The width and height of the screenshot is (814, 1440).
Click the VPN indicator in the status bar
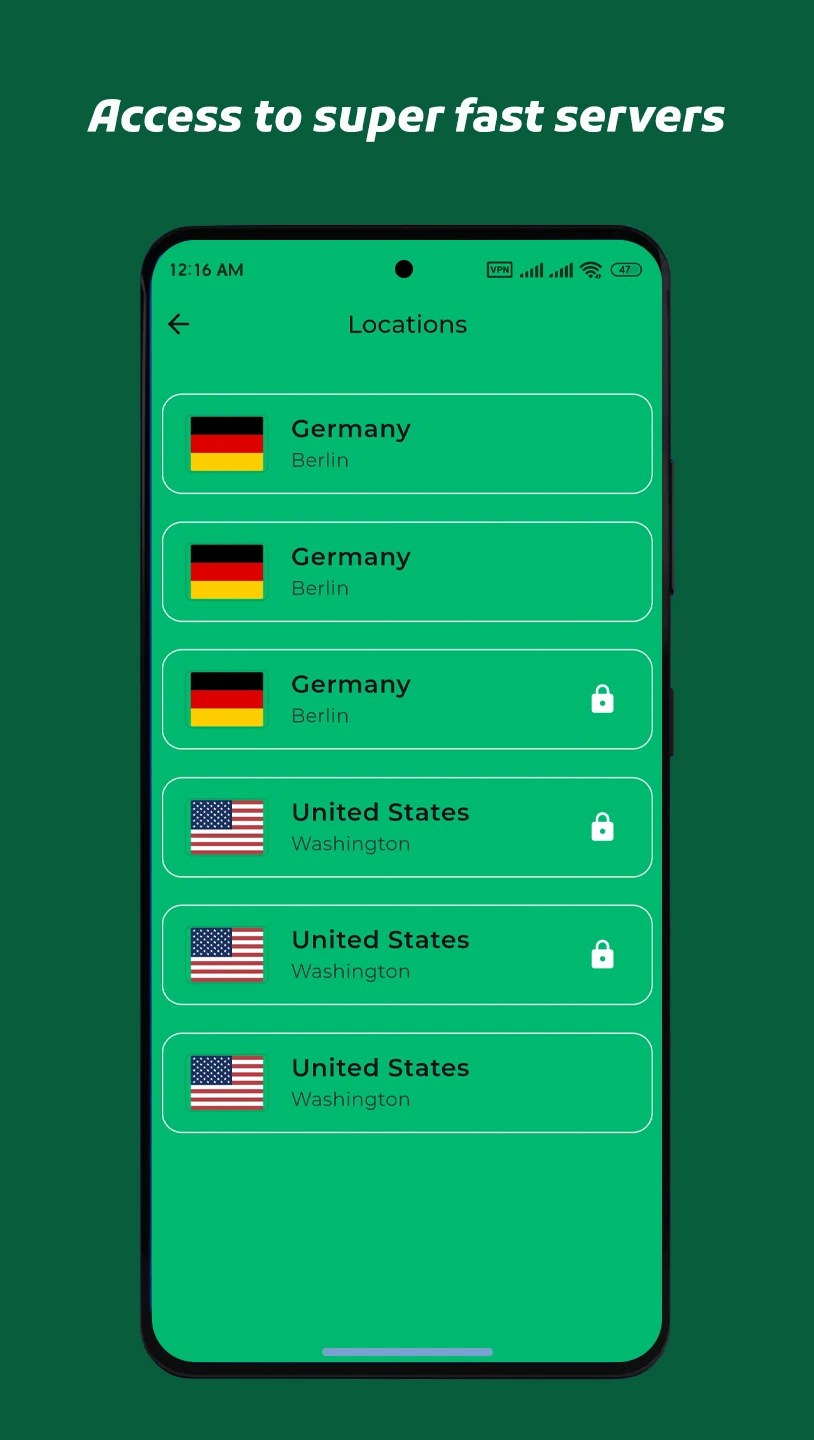point(499,269)
